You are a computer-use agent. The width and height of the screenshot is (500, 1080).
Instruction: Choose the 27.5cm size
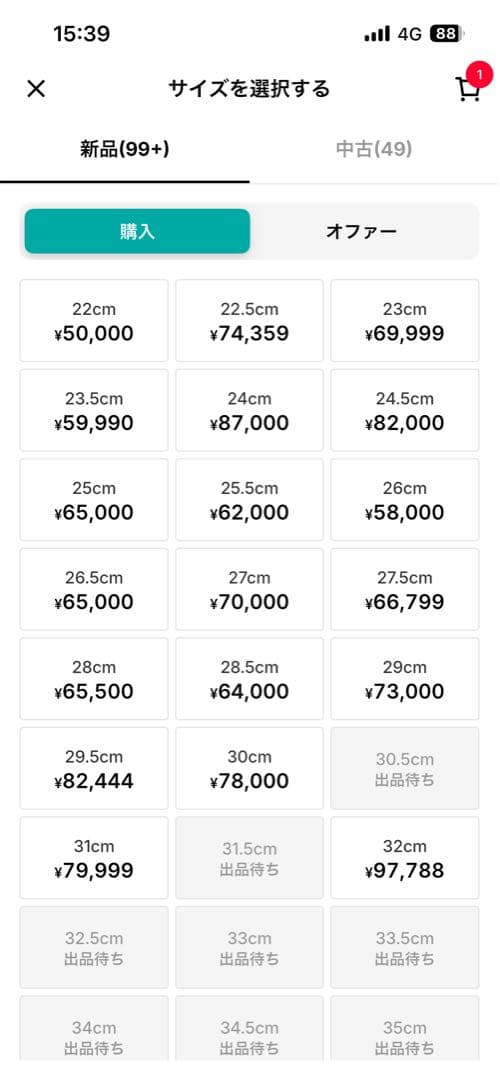tap(405, 589)
